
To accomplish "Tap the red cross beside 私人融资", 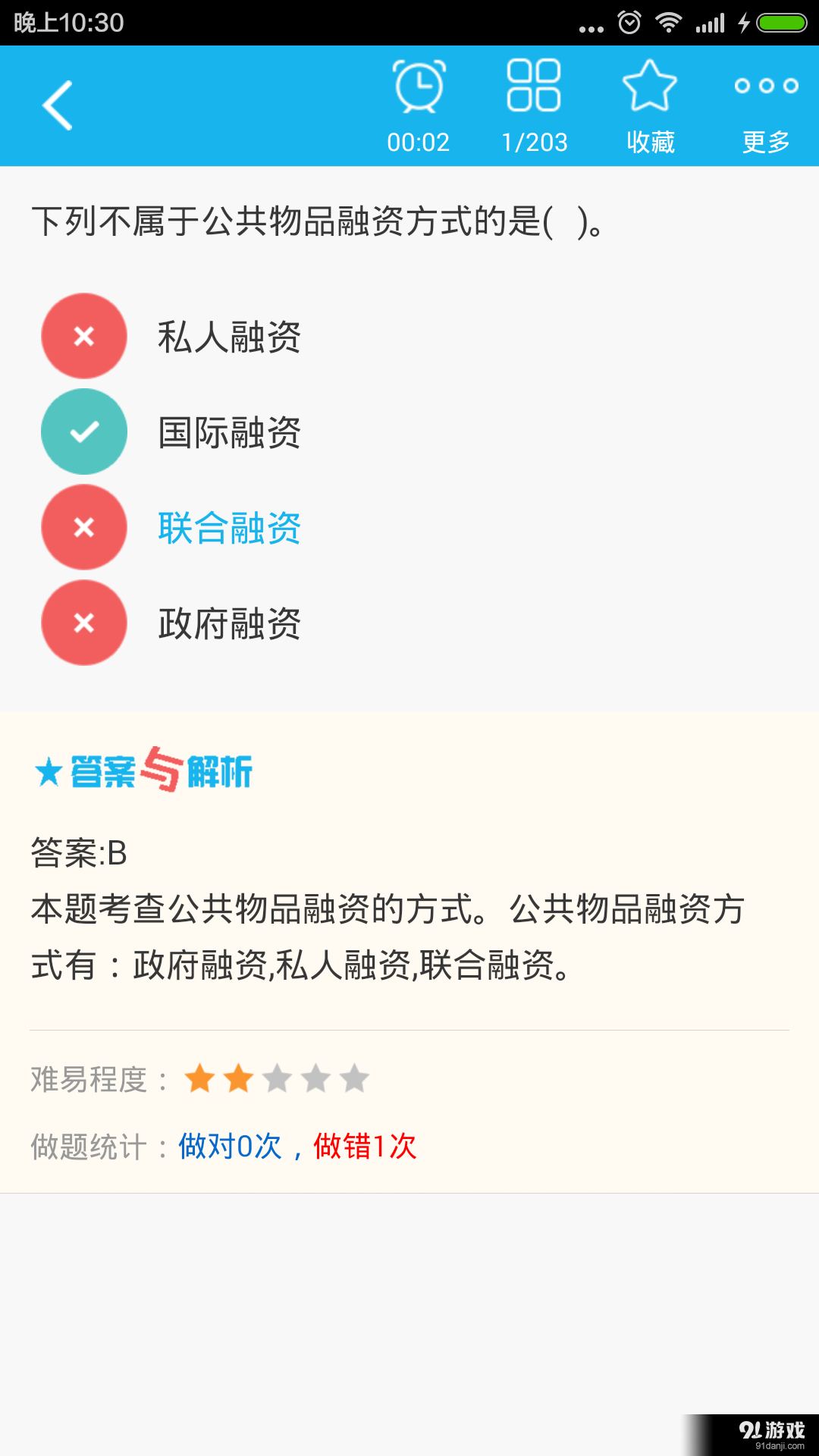I will pyautogui.click(x=83, y=336).
